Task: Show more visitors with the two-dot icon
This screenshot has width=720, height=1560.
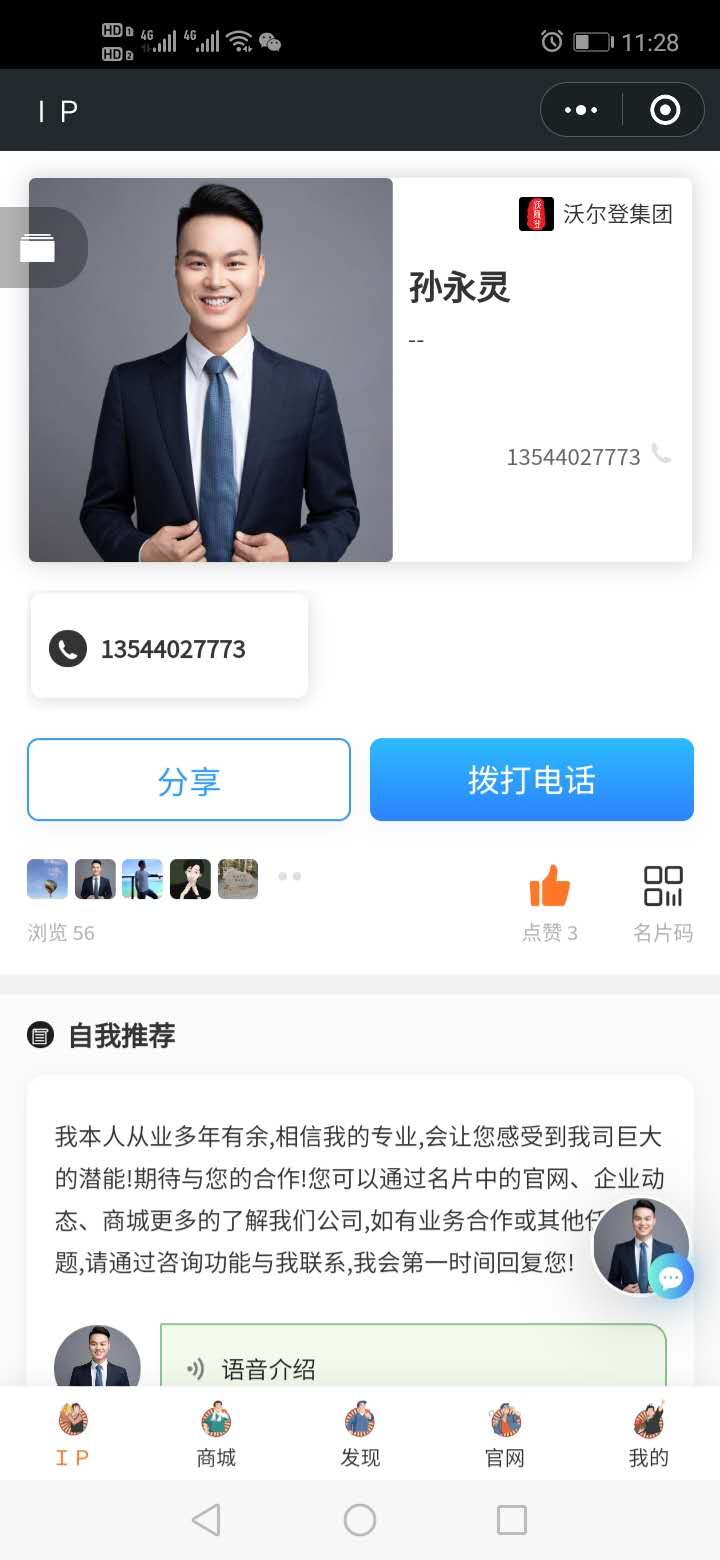Action: (290, 877)
